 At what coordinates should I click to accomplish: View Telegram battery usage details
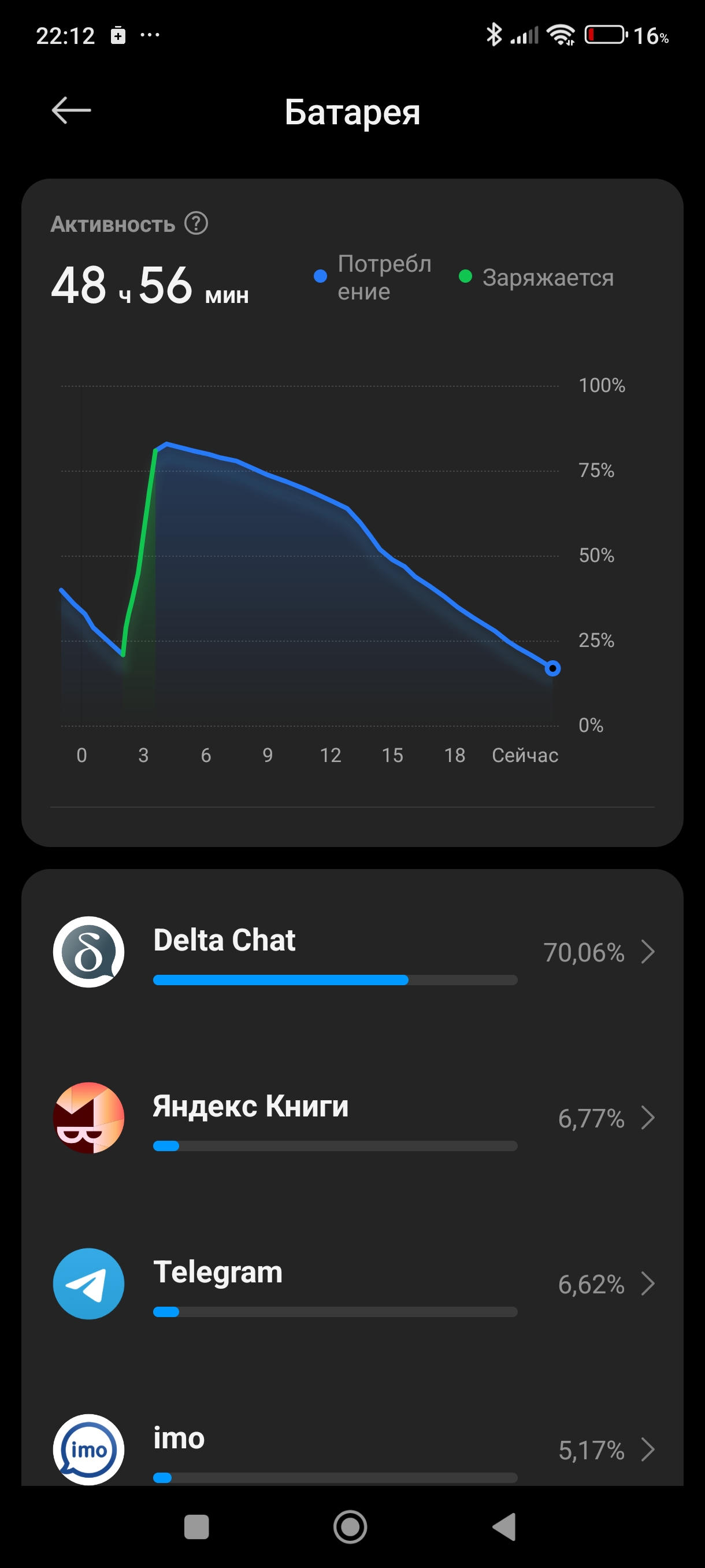[353, 1284]
